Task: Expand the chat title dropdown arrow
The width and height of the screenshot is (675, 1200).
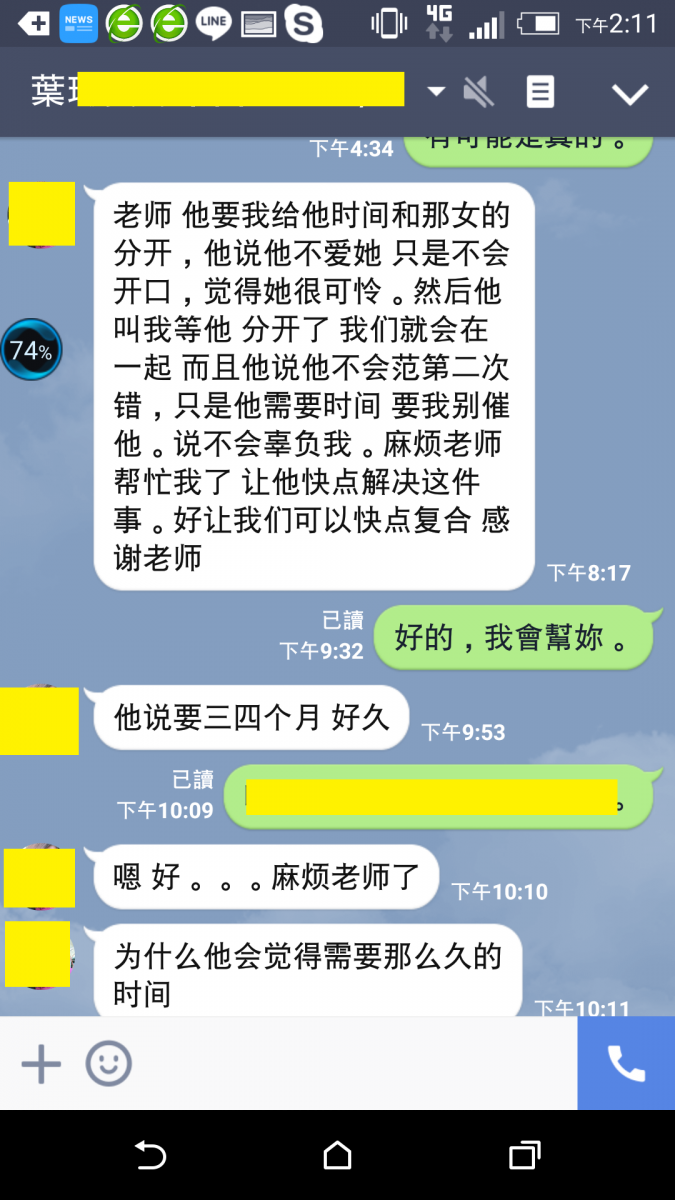Action: pyautogui.click(x=436, y=92)
